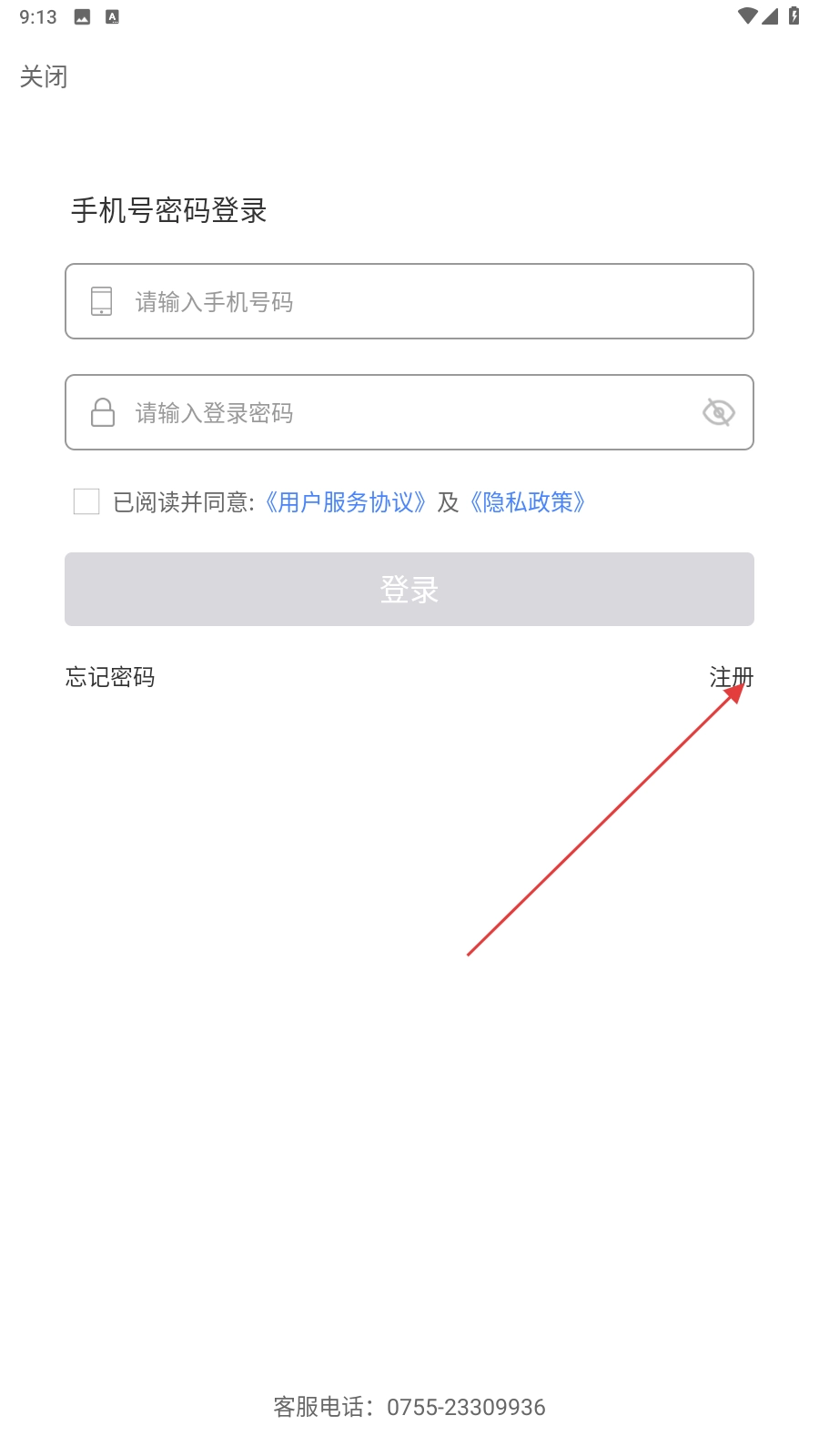The image size is (819, 1456).
Task: Tap 关闭 to close the login page
Action: [44, 76]
